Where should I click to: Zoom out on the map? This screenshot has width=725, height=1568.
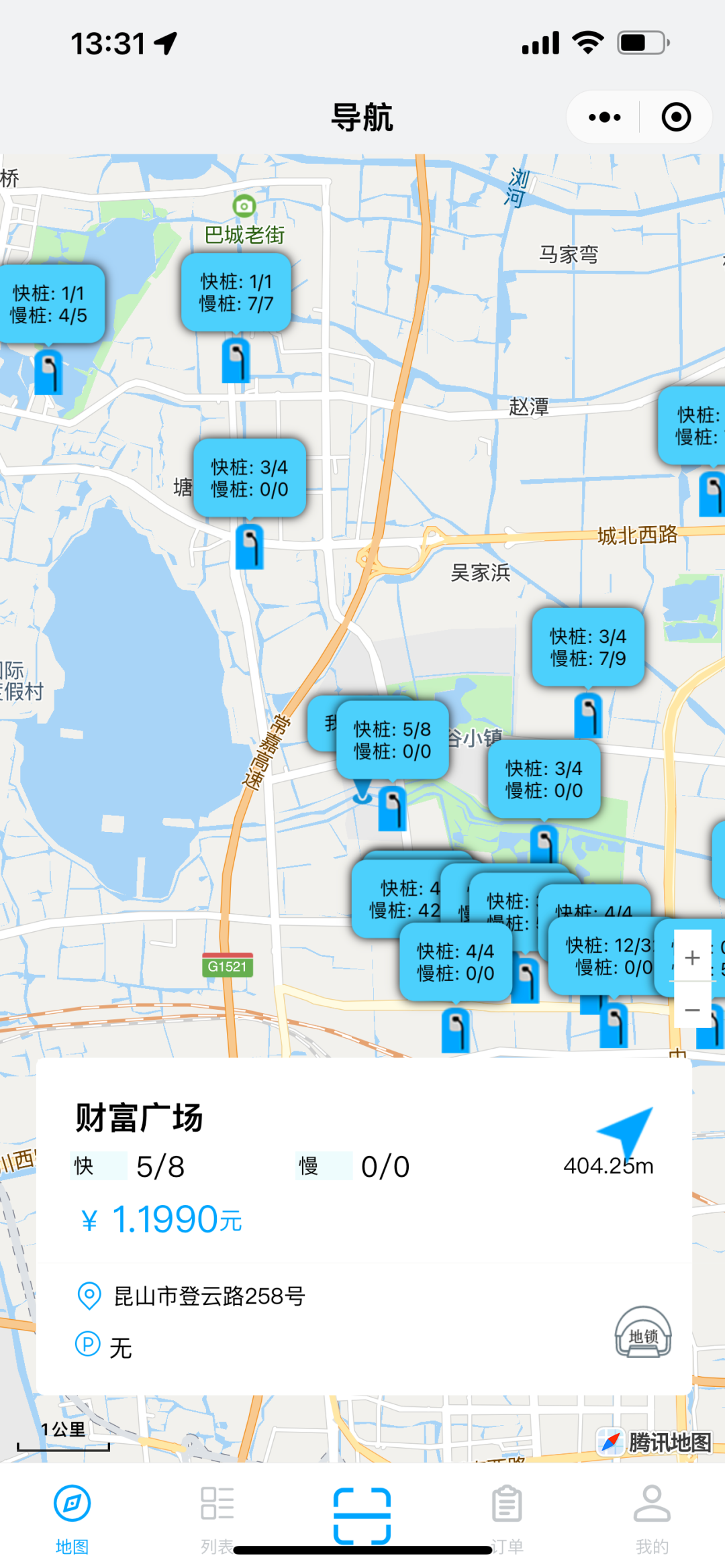(x=692, y=1010)
